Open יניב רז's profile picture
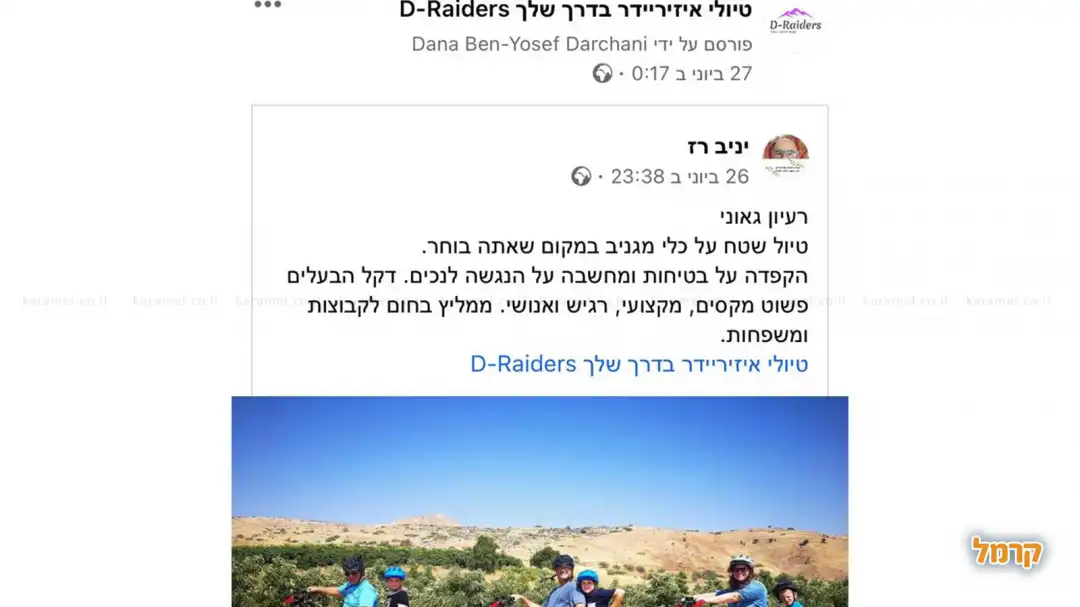 point(786,156)
